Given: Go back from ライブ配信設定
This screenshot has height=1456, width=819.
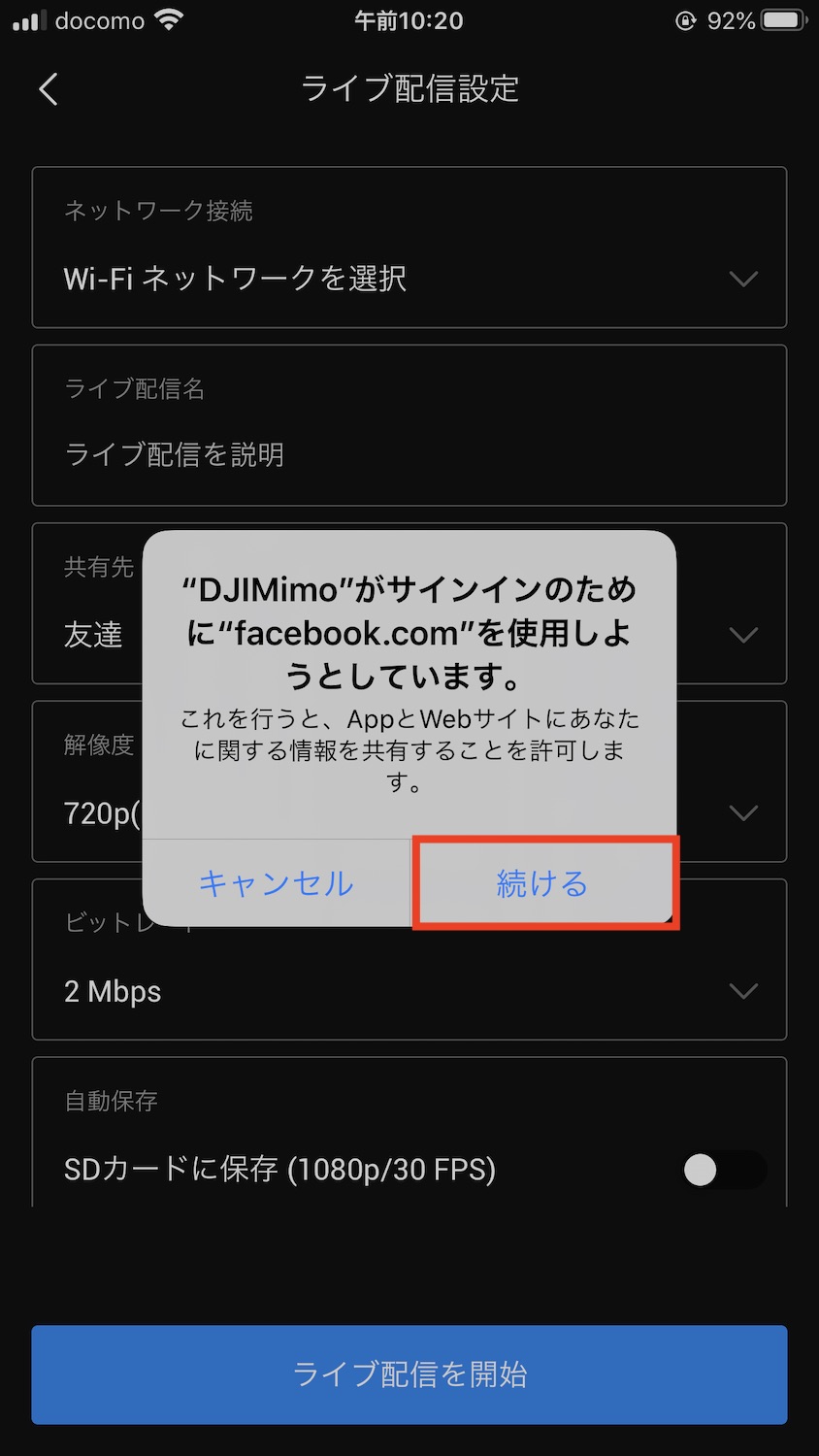Looking at the screenshot, I should (49, 89).
